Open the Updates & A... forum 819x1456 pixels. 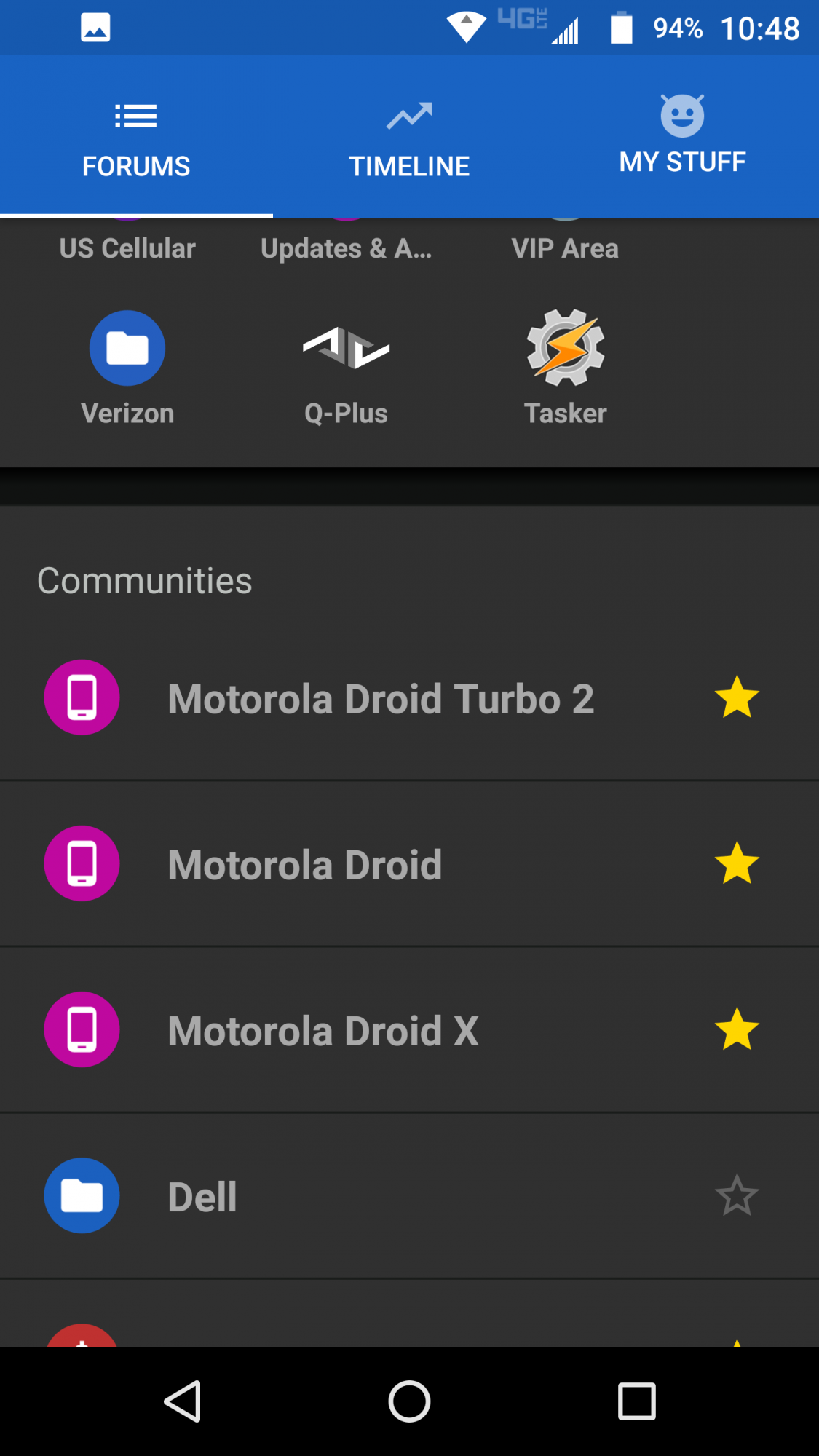346,248
